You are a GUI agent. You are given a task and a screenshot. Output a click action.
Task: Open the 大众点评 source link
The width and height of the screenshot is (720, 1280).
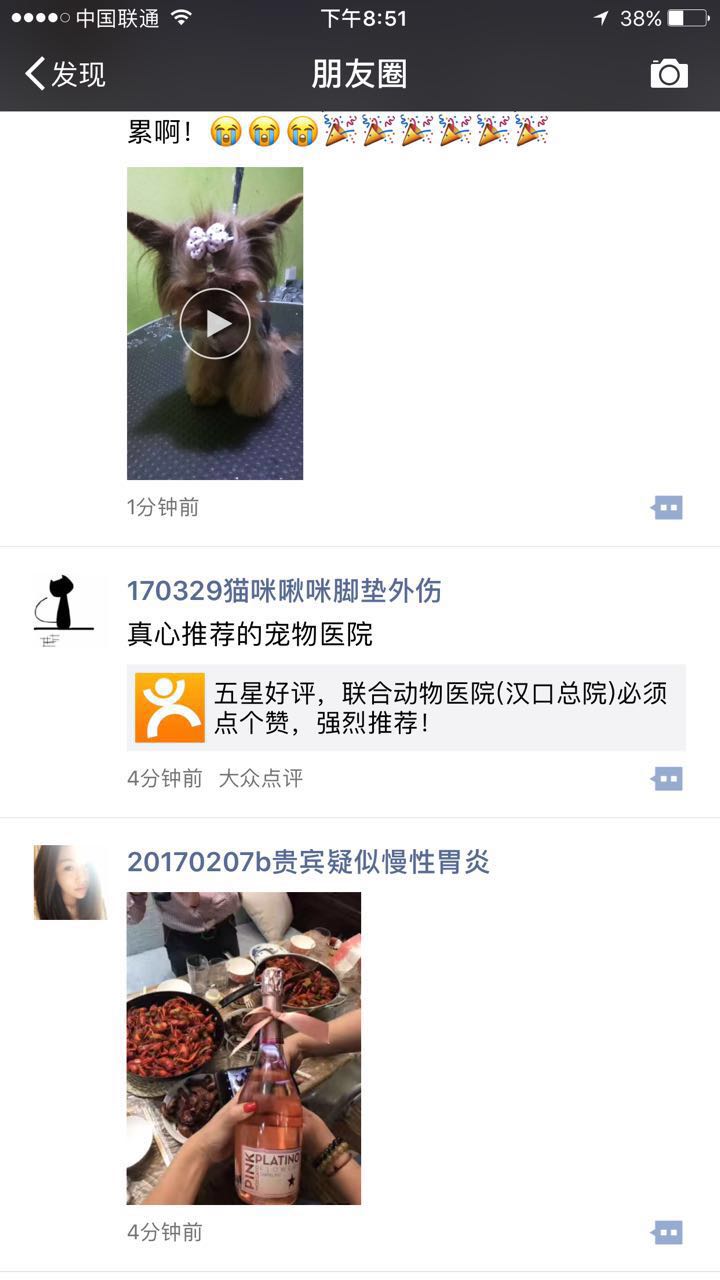[261, 778]
